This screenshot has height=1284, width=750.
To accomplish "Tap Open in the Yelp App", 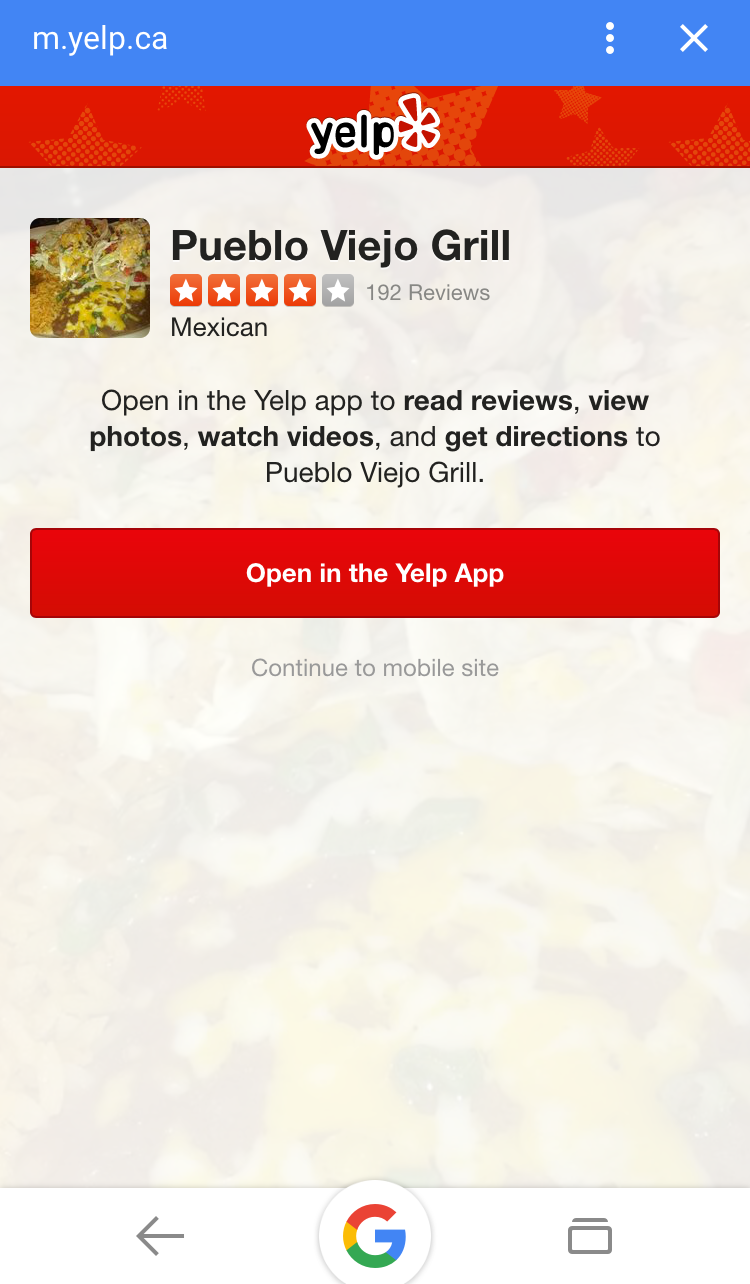I will click(x=375, y=573).
